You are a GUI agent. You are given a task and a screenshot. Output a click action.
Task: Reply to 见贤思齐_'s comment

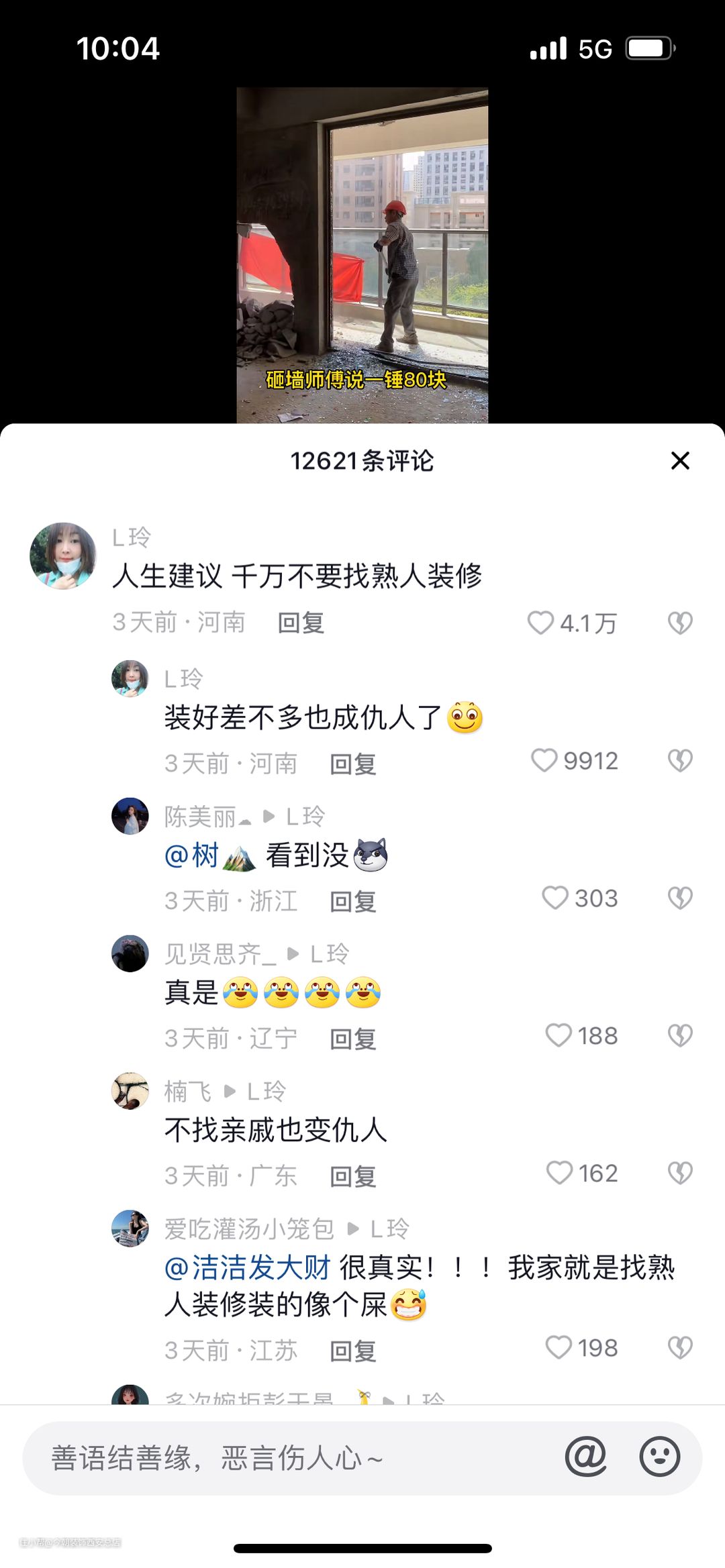[353, 1039]
